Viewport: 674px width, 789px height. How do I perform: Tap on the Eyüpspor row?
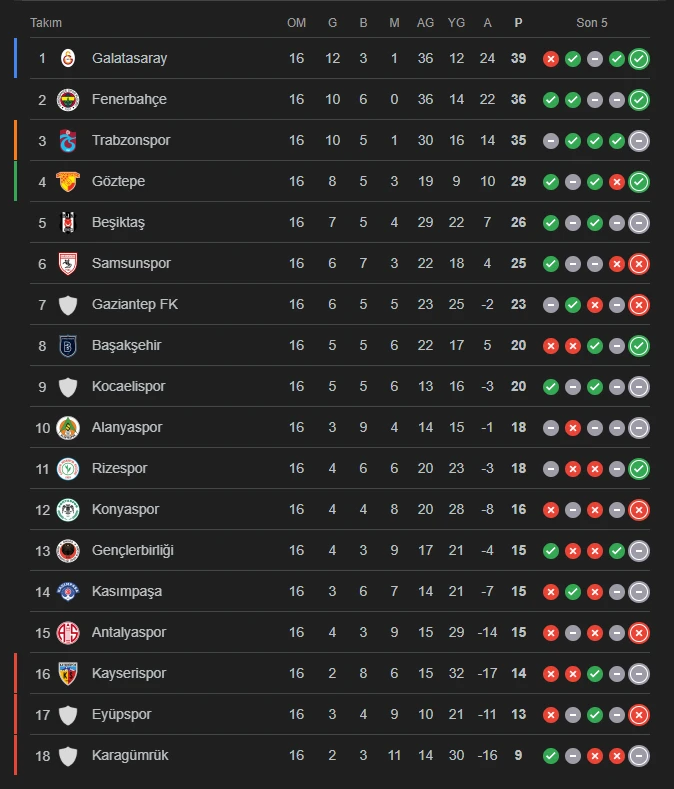[x=122, y=714]
